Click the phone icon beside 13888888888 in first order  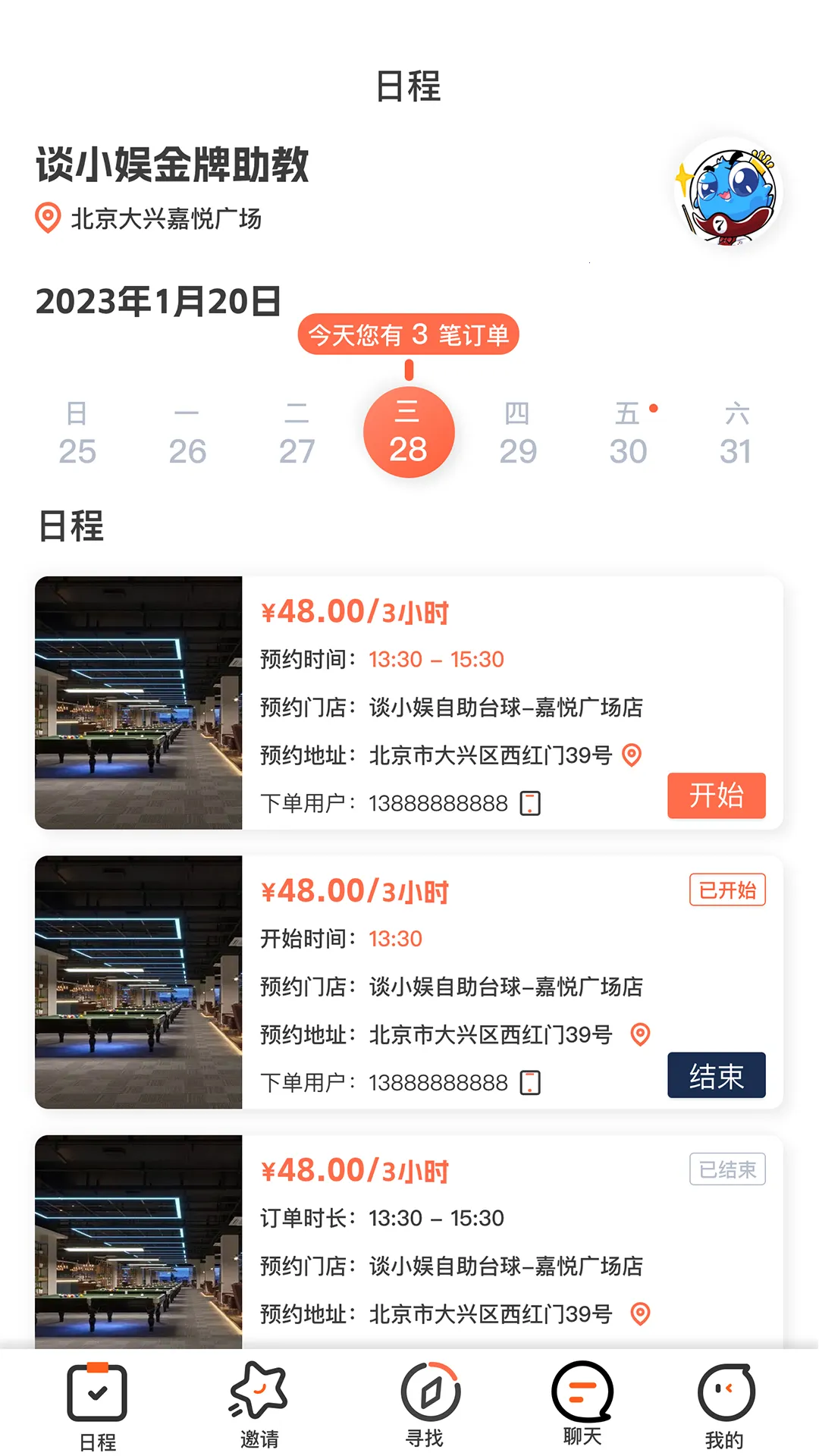(x=531, y=804)
